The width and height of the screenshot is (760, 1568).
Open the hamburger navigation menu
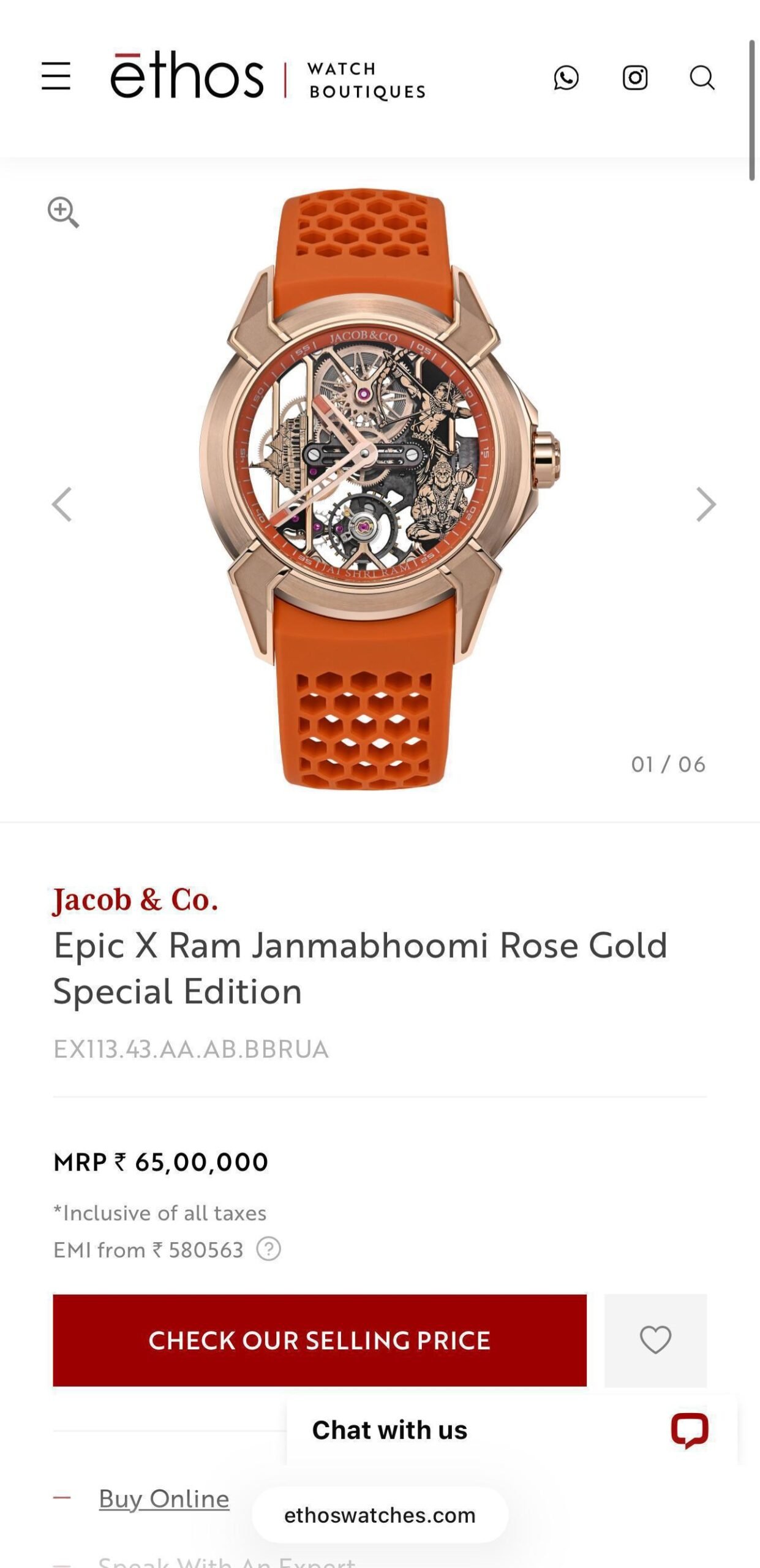pos(56,77)
